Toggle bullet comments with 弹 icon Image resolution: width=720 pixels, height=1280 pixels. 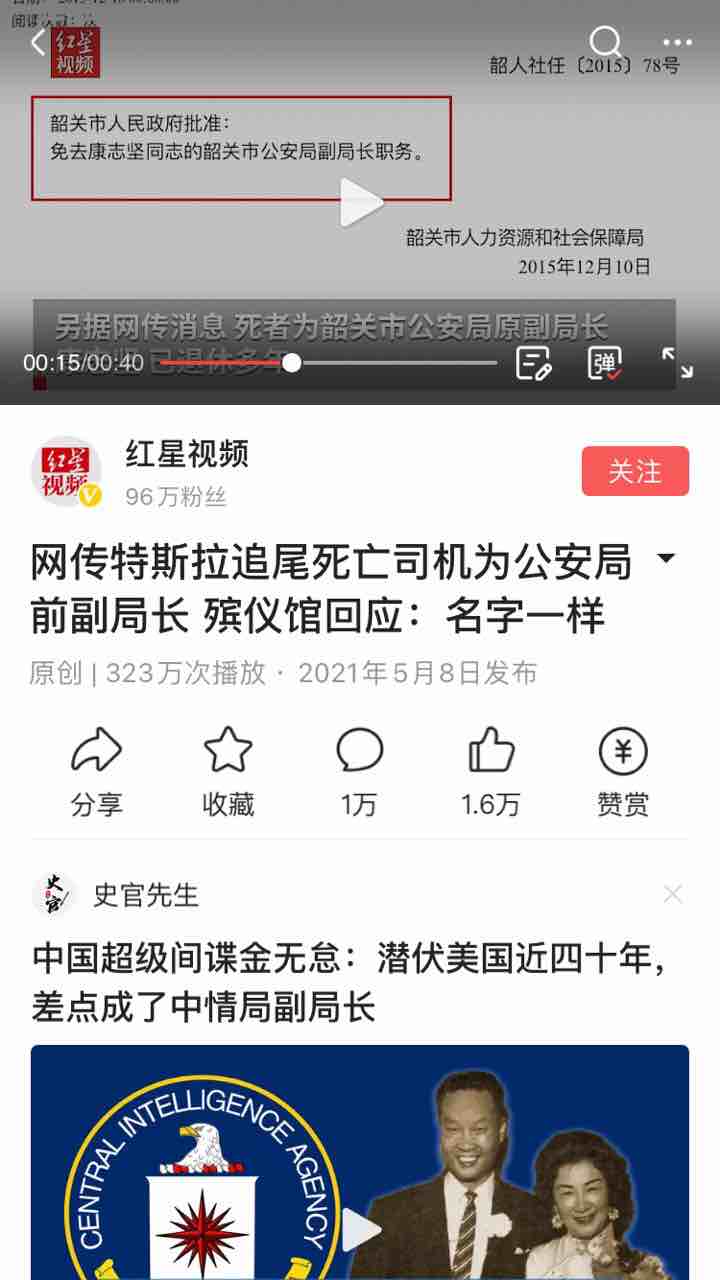pyautogui.click(x=604, y=363)
